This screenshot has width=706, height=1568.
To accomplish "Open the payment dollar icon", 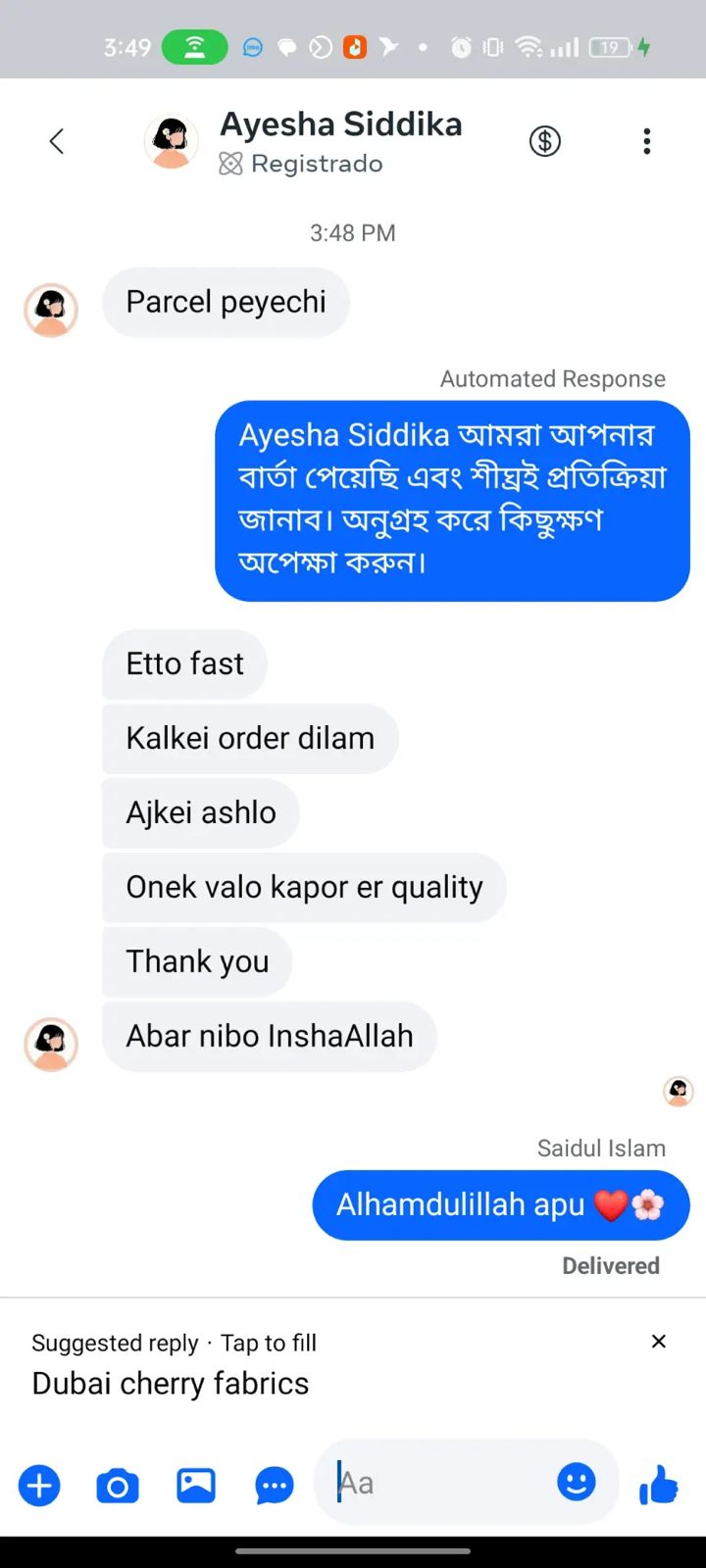I will pyautogui.click(x=545, y=142).
